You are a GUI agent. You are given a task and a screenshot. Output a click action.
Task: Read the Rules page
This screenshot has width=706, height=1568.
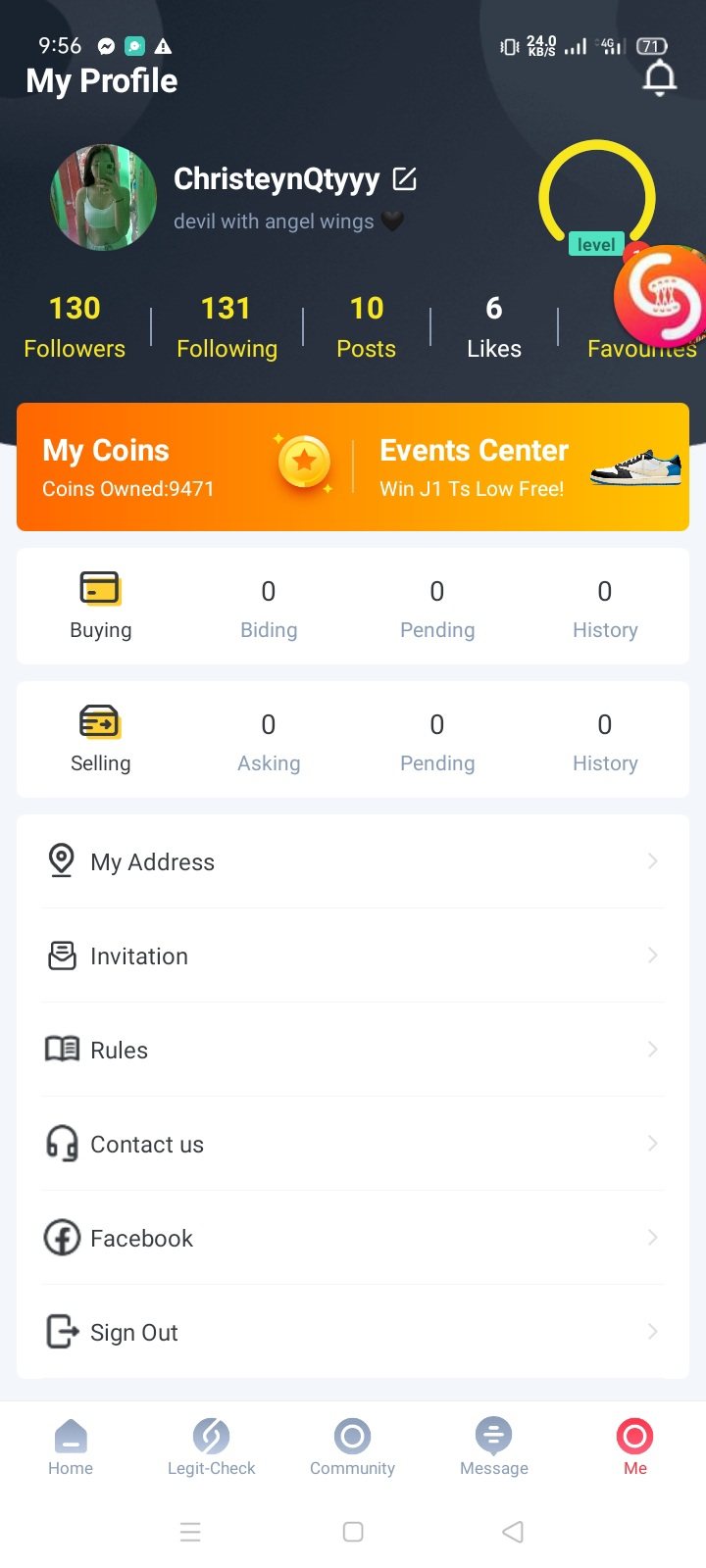click(353, 1050)
